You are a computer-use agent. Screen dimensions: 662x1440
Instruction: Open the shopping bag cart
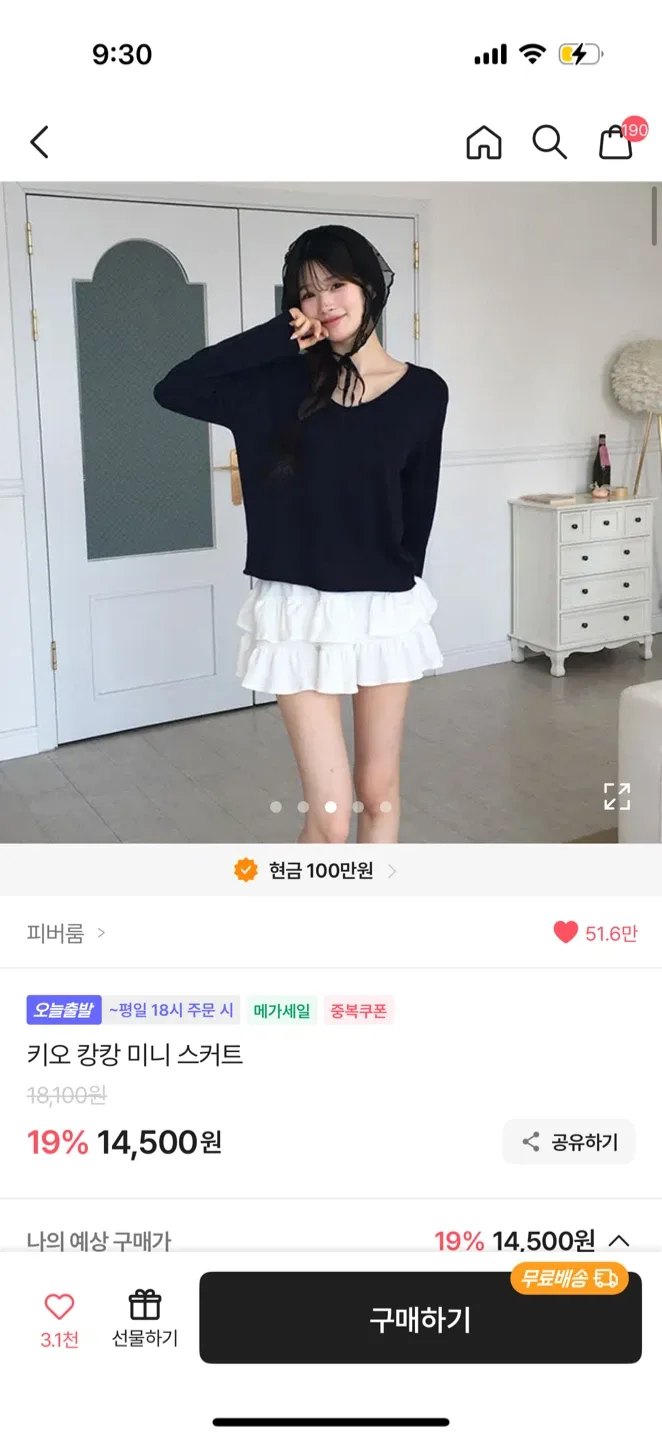(618, 140)
